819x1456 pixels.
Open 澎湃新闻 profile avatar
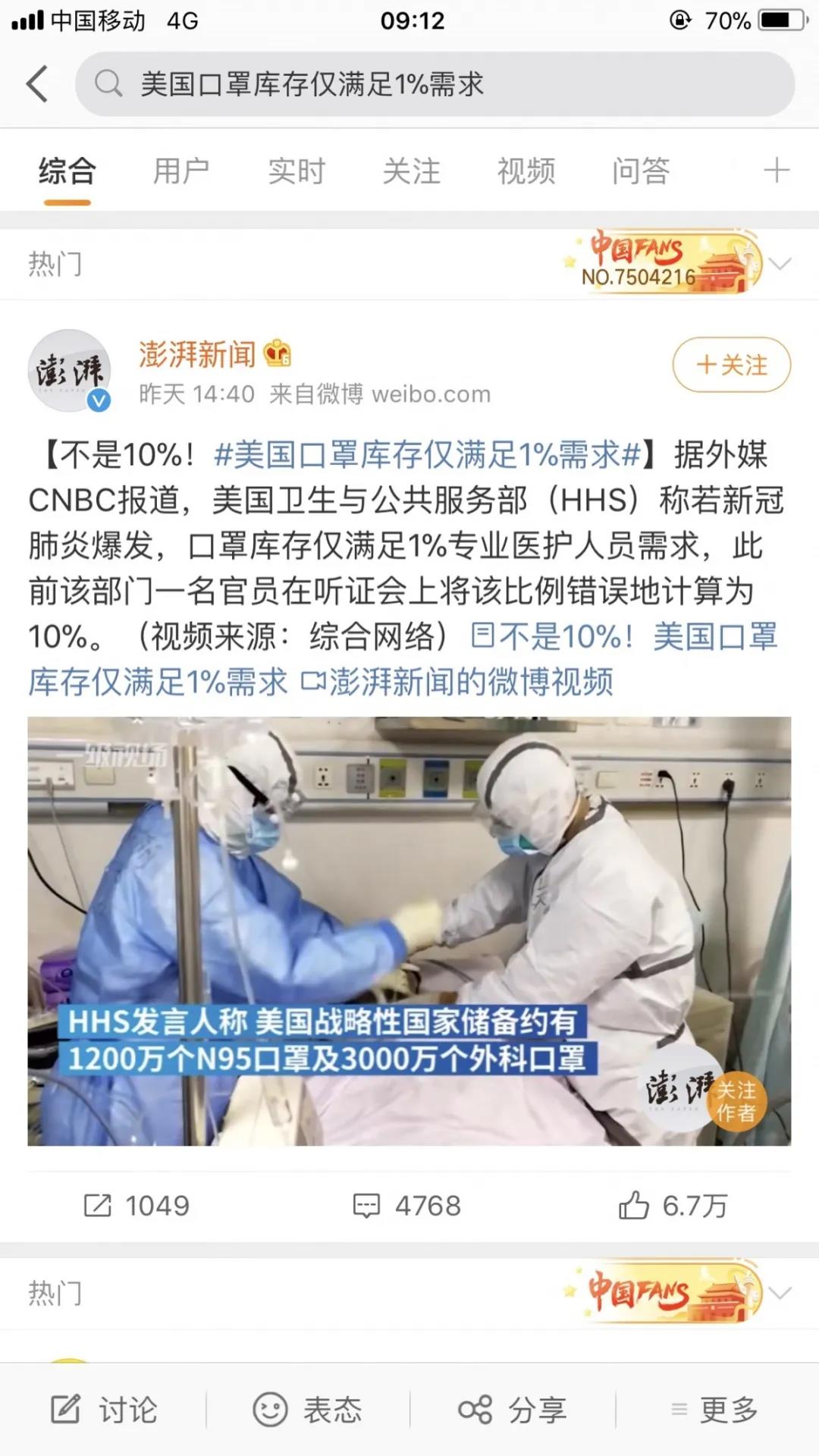(x=70, y=370)
